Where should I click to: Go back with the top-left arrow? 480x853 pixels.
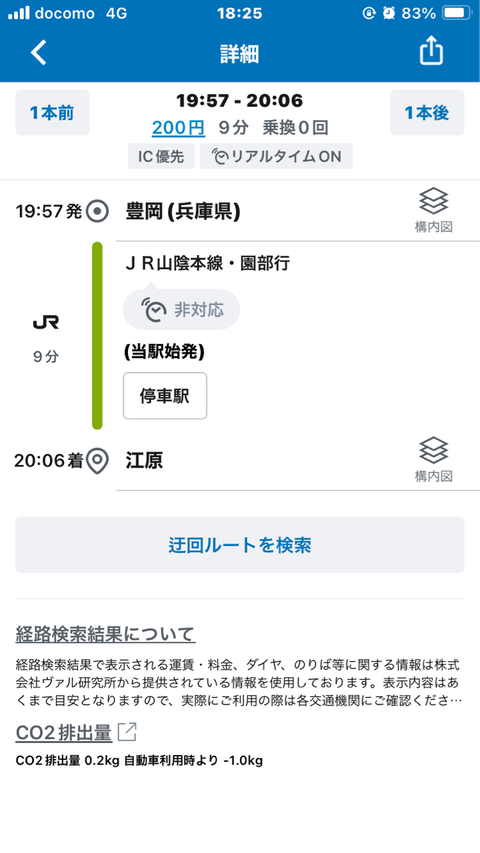pos(39,53)
